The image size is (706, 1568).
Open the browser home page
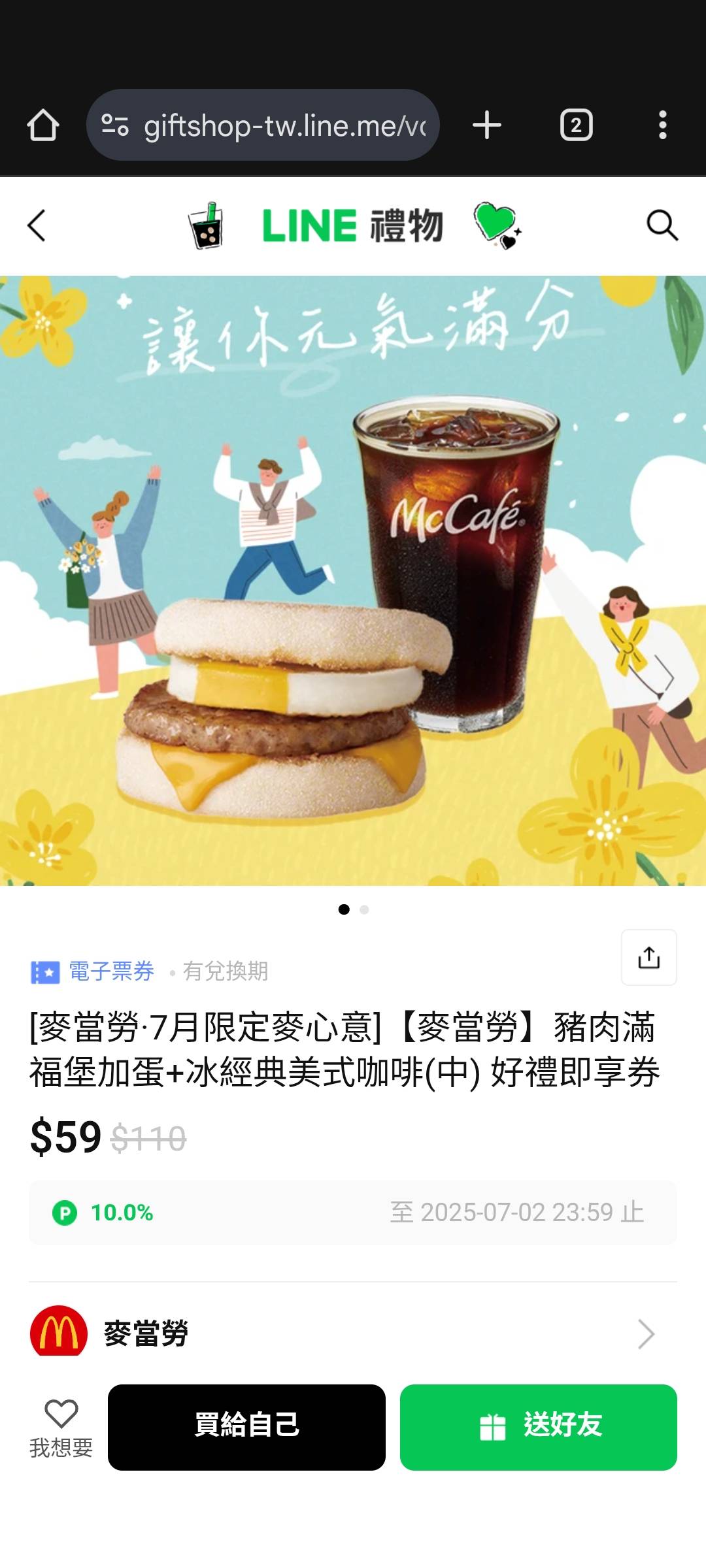(43, 125)
